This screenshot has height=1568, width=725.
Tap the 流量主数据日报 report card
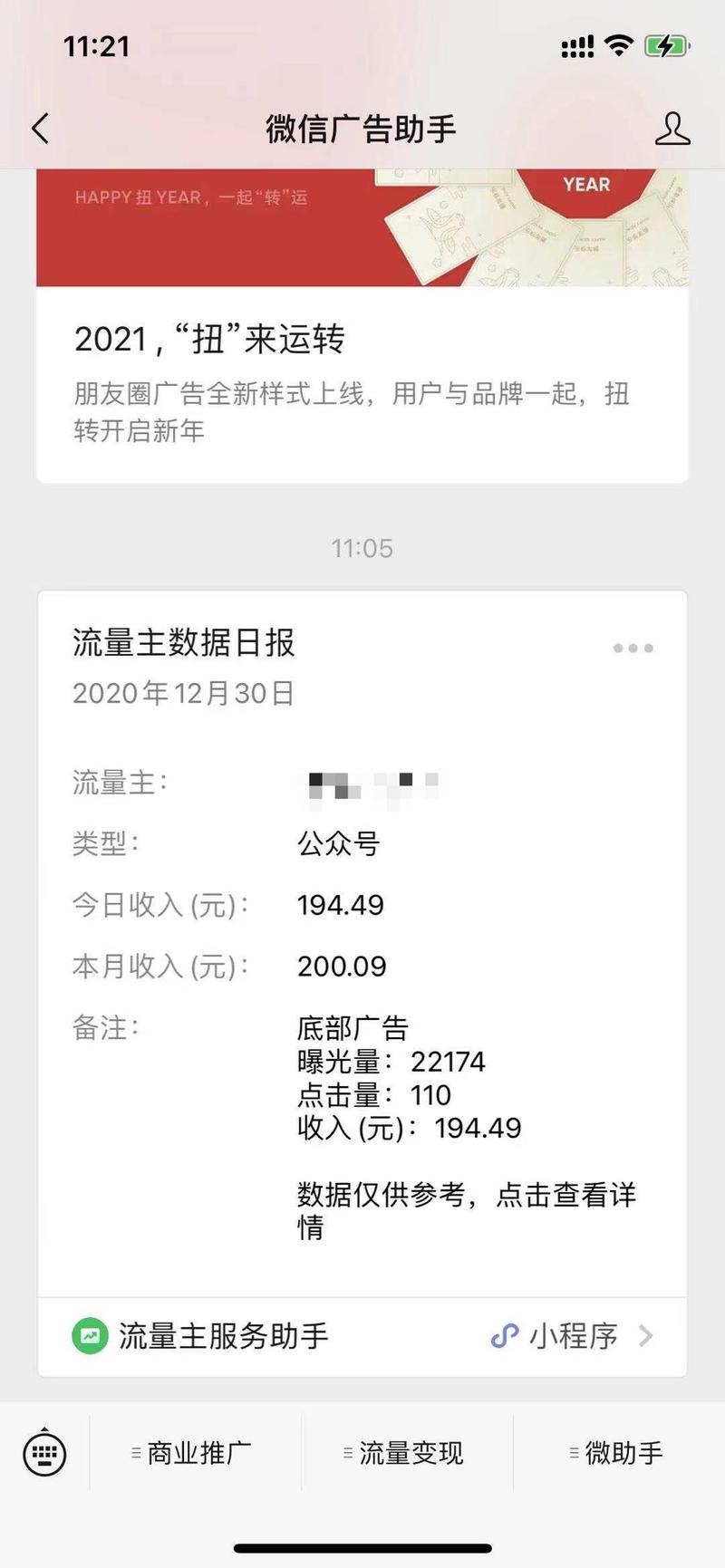click(362, 906)
